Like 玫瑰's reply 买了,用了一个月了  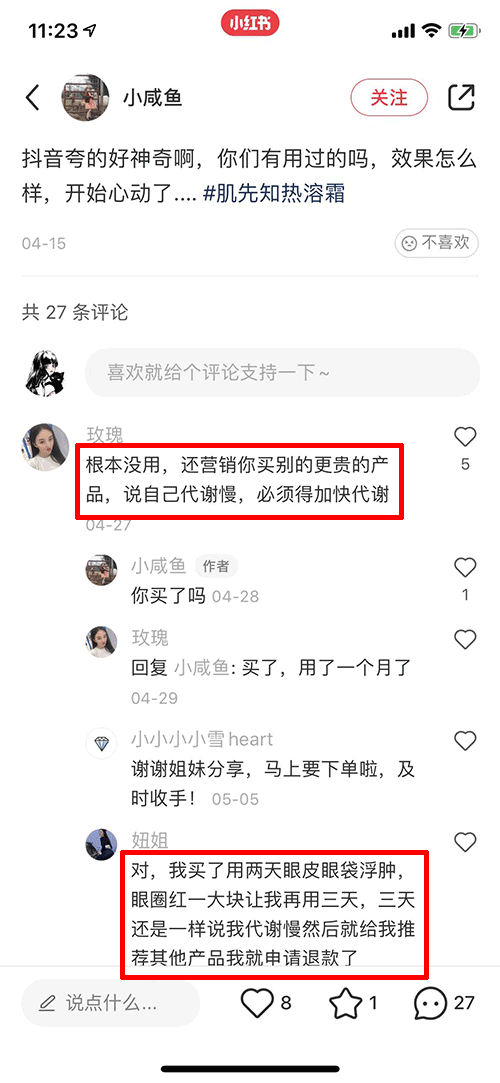point(465,640)
